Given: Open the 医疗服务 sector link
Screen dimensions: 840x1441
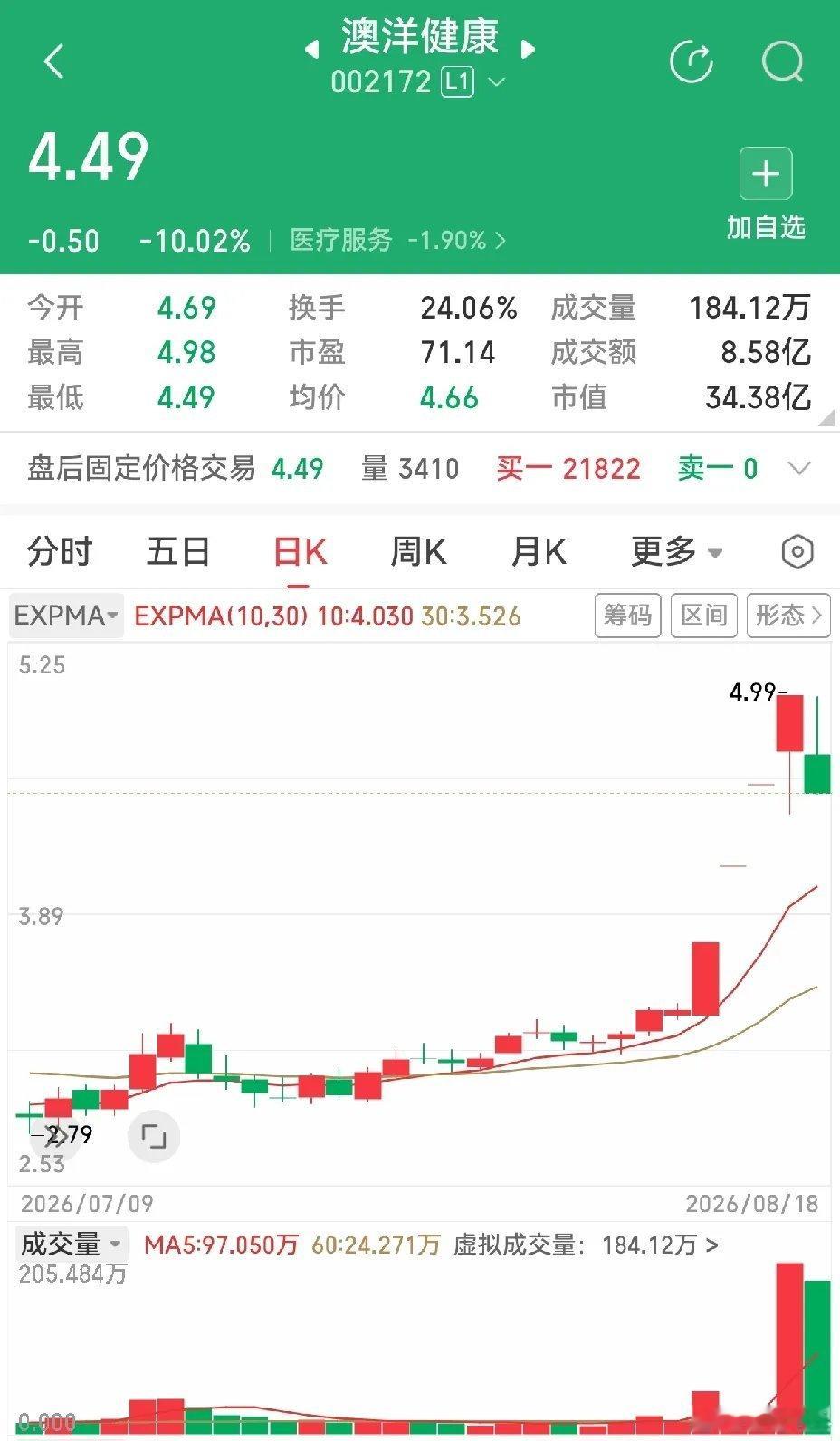Looking at the screenshot, I should point(397,240).
